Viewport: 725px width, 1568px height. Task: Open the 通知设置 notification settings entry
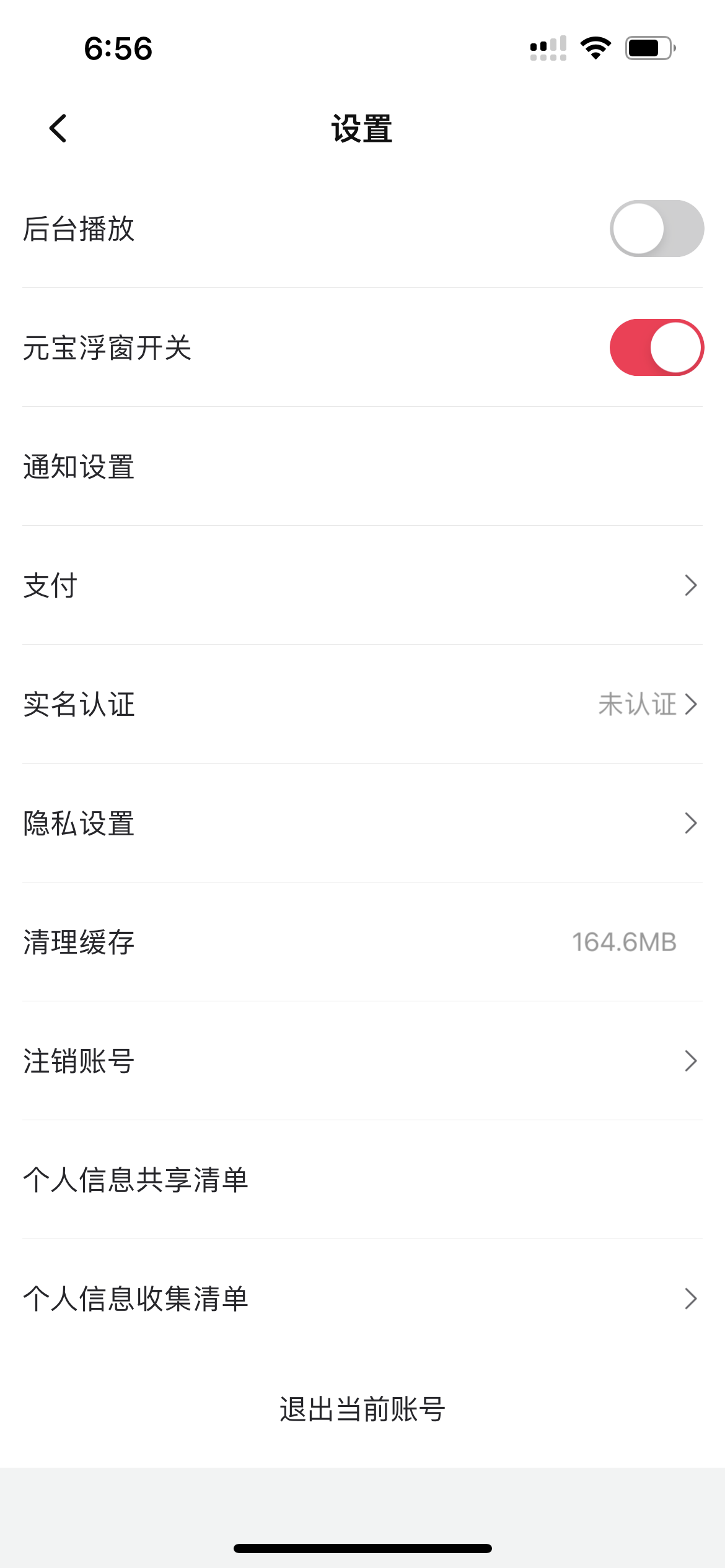pos(362,466)
